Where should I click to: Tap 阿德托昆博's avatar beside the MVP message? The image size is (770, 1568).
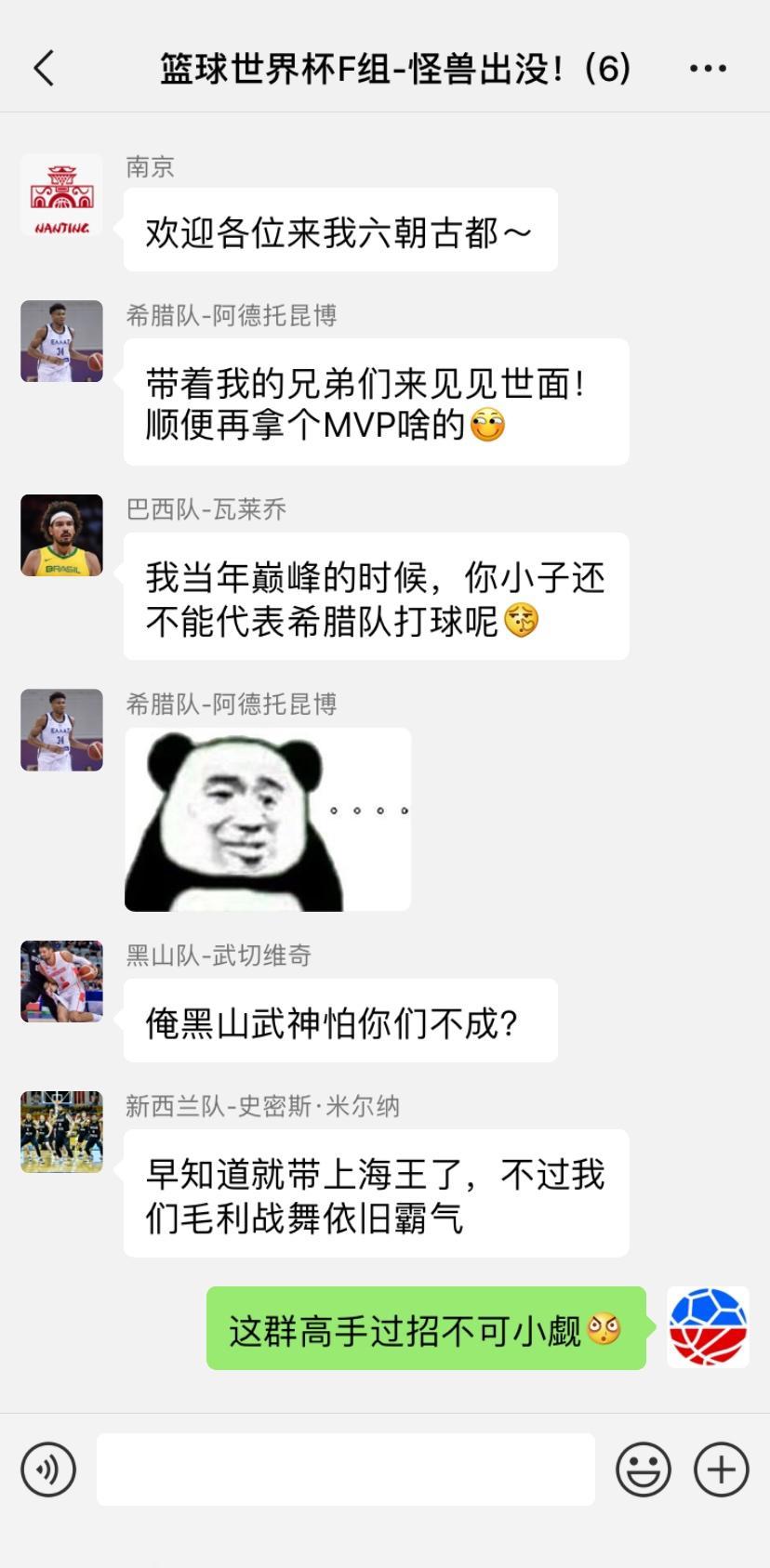[x=61, y=341]
